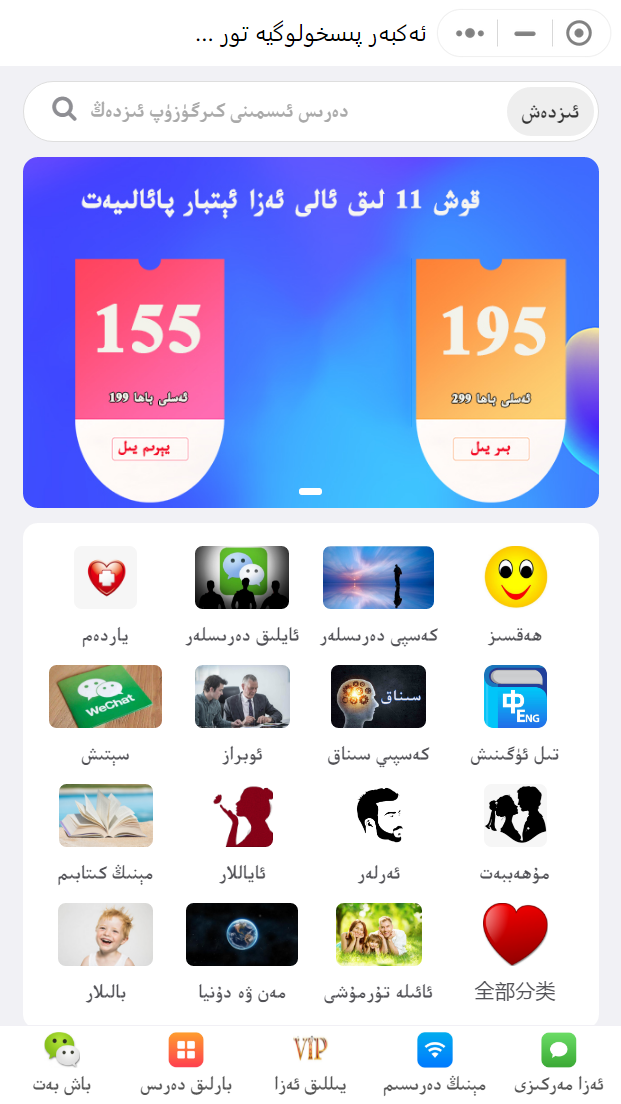Open the كەسپىي سىناق category
The image size is (621, 1104).
point(378,714)
